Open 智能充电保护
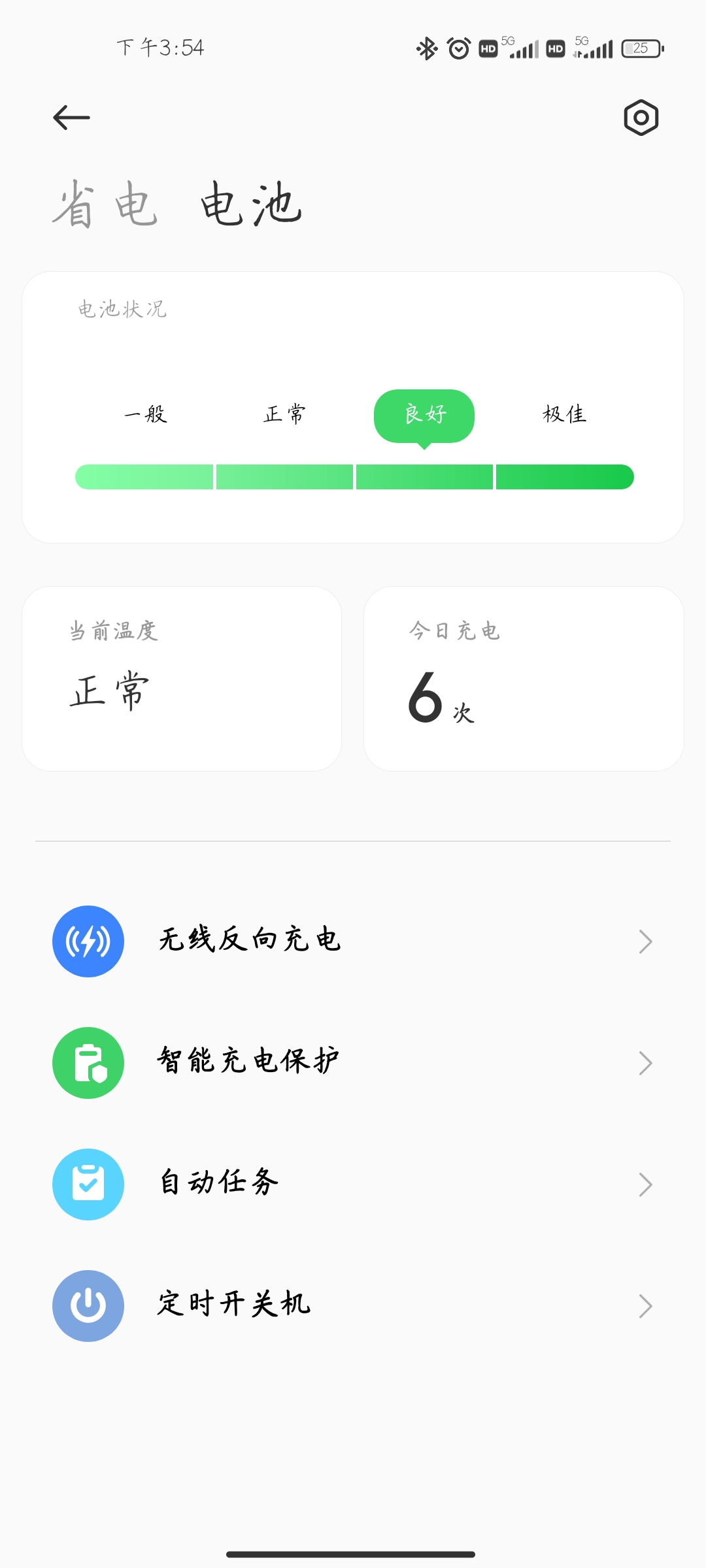706x1568 pixels. point(353,1063)
